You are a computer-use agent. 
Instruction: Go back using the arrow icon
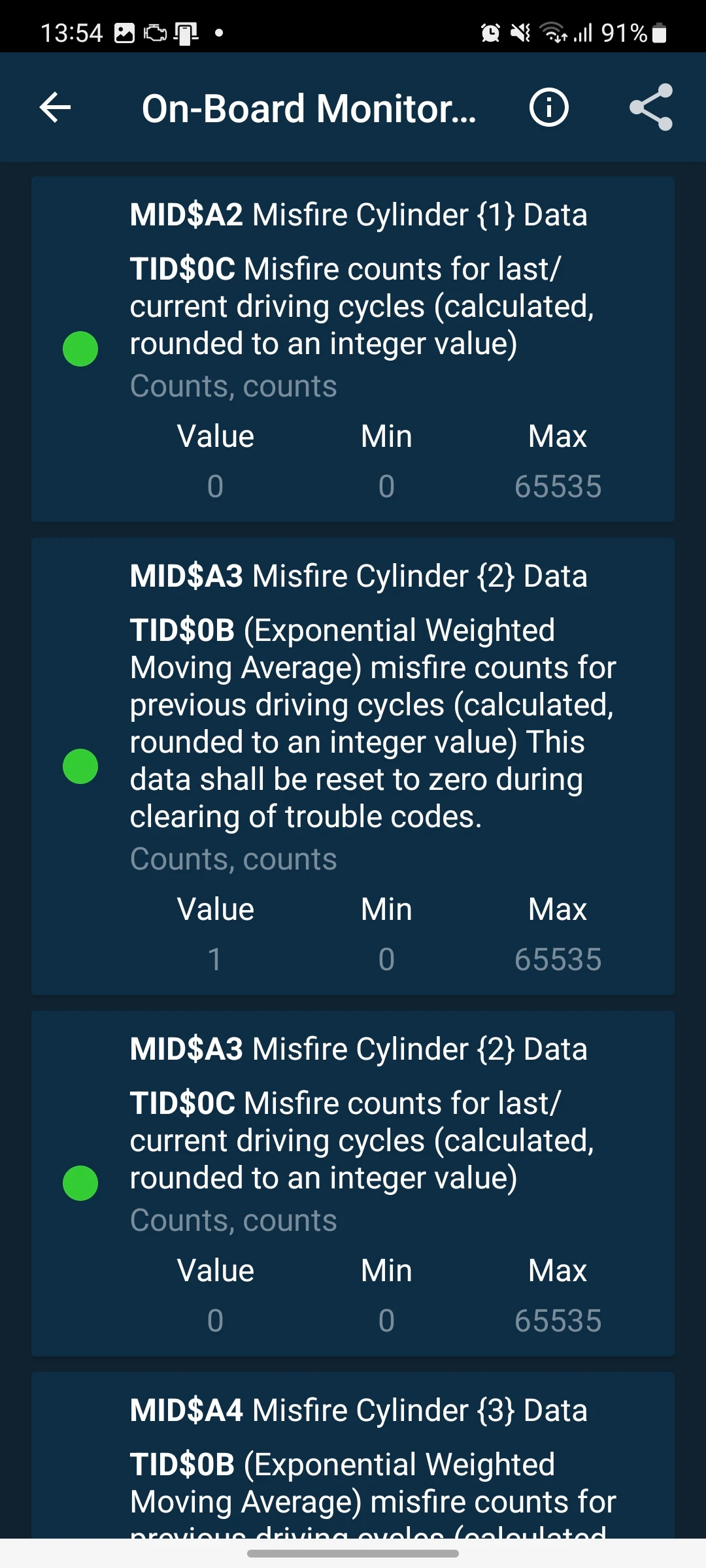tap(55, 107)
